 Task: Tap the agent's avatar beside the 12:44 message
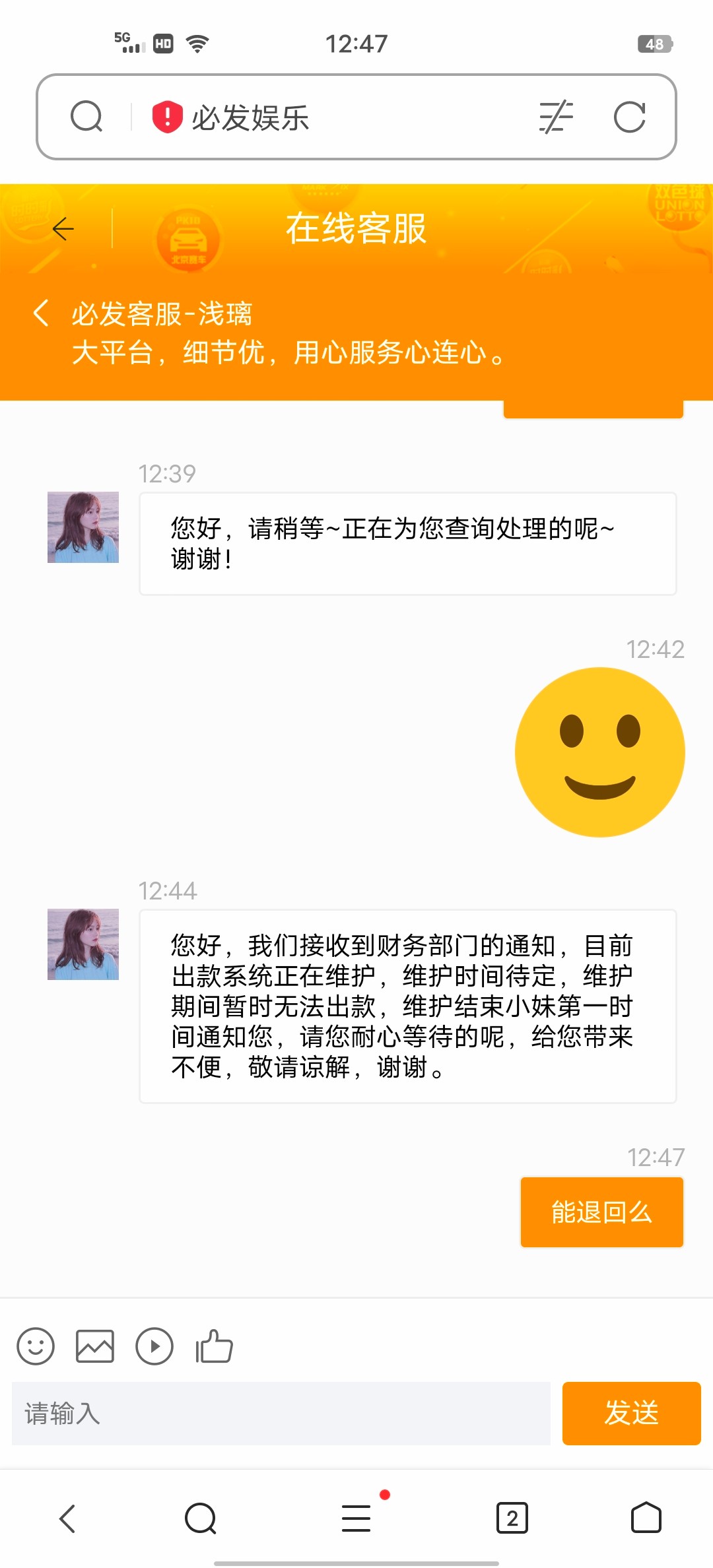pos(83,945)
